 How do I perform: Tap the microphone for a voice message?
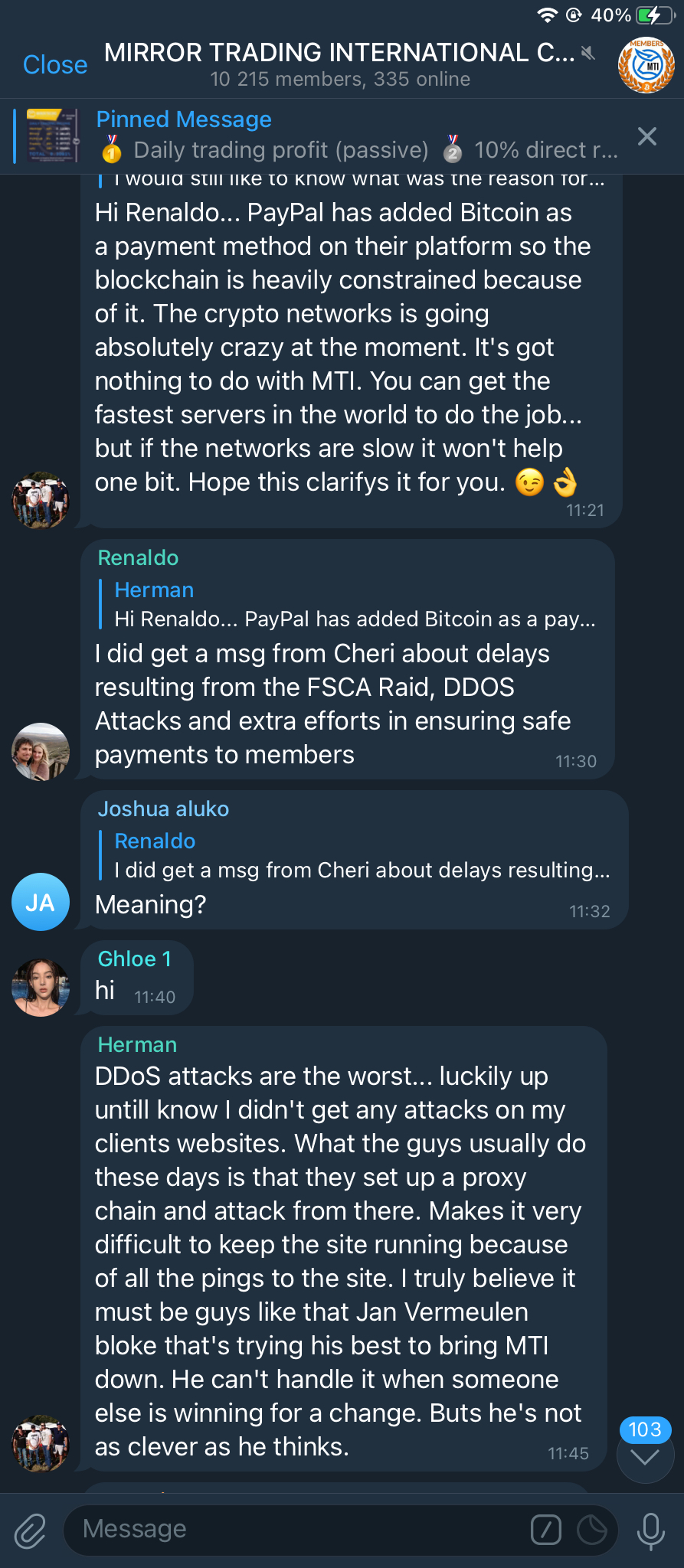(651, 1530)
